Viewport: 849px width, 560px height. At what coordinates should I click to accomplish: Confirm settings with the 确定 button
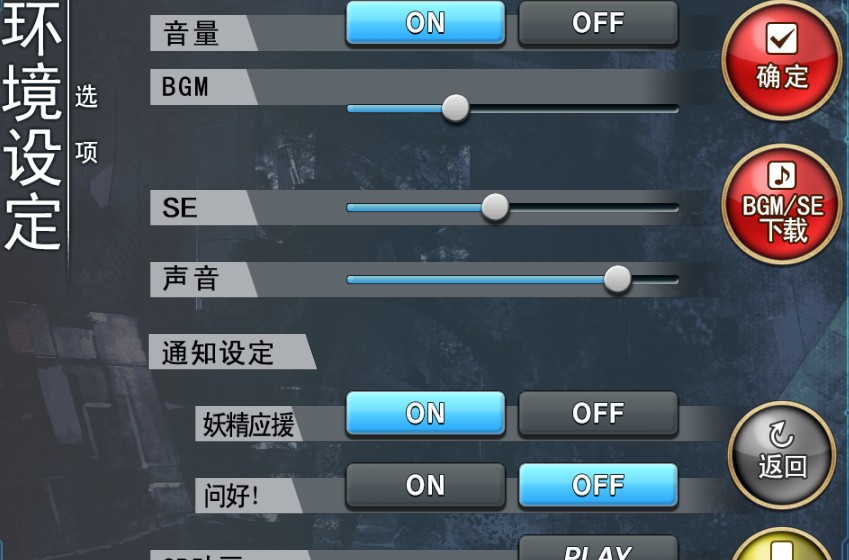[782, 61]
